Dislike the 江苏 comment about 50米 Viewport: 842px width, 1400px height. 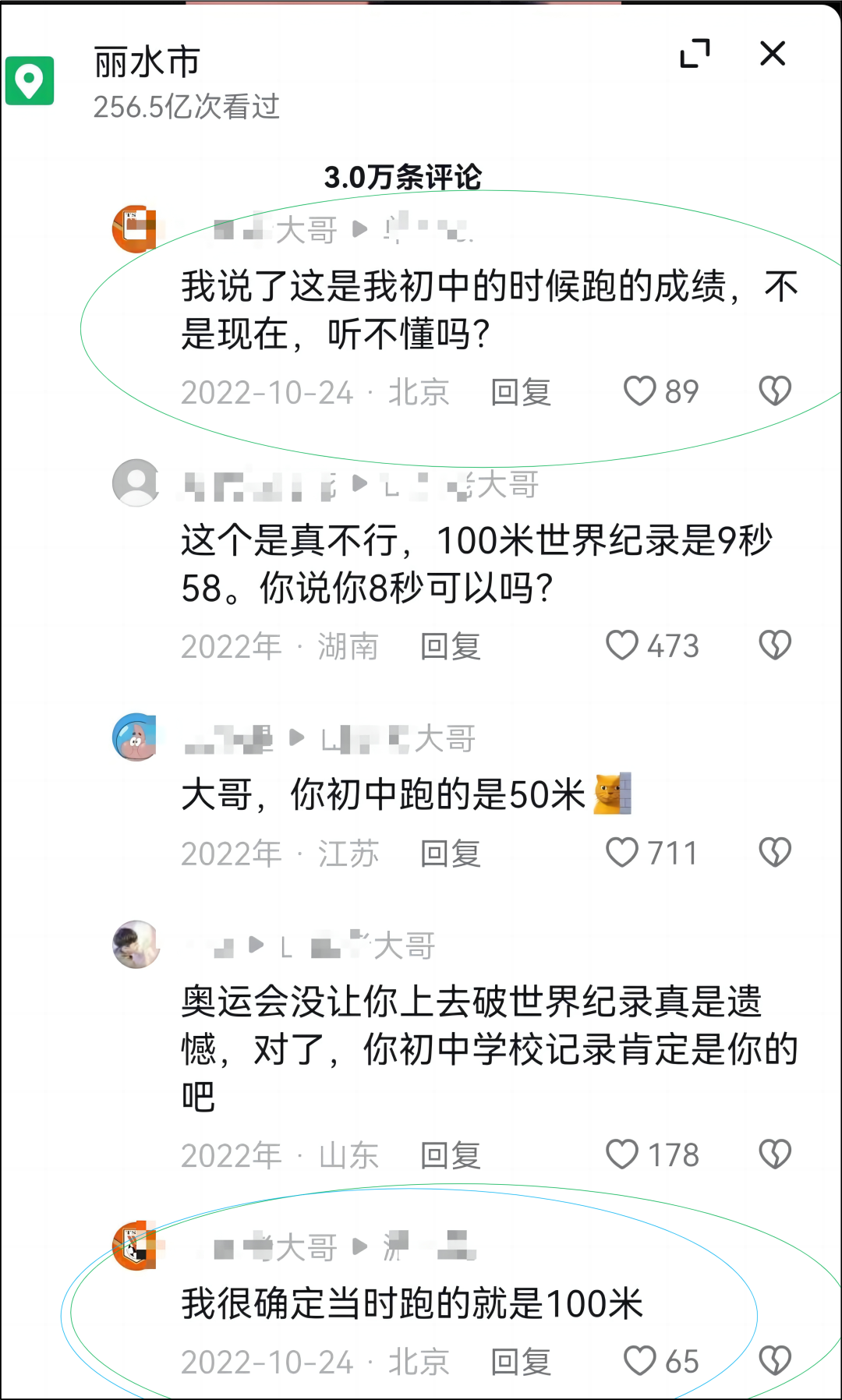[x=775, y=853]
